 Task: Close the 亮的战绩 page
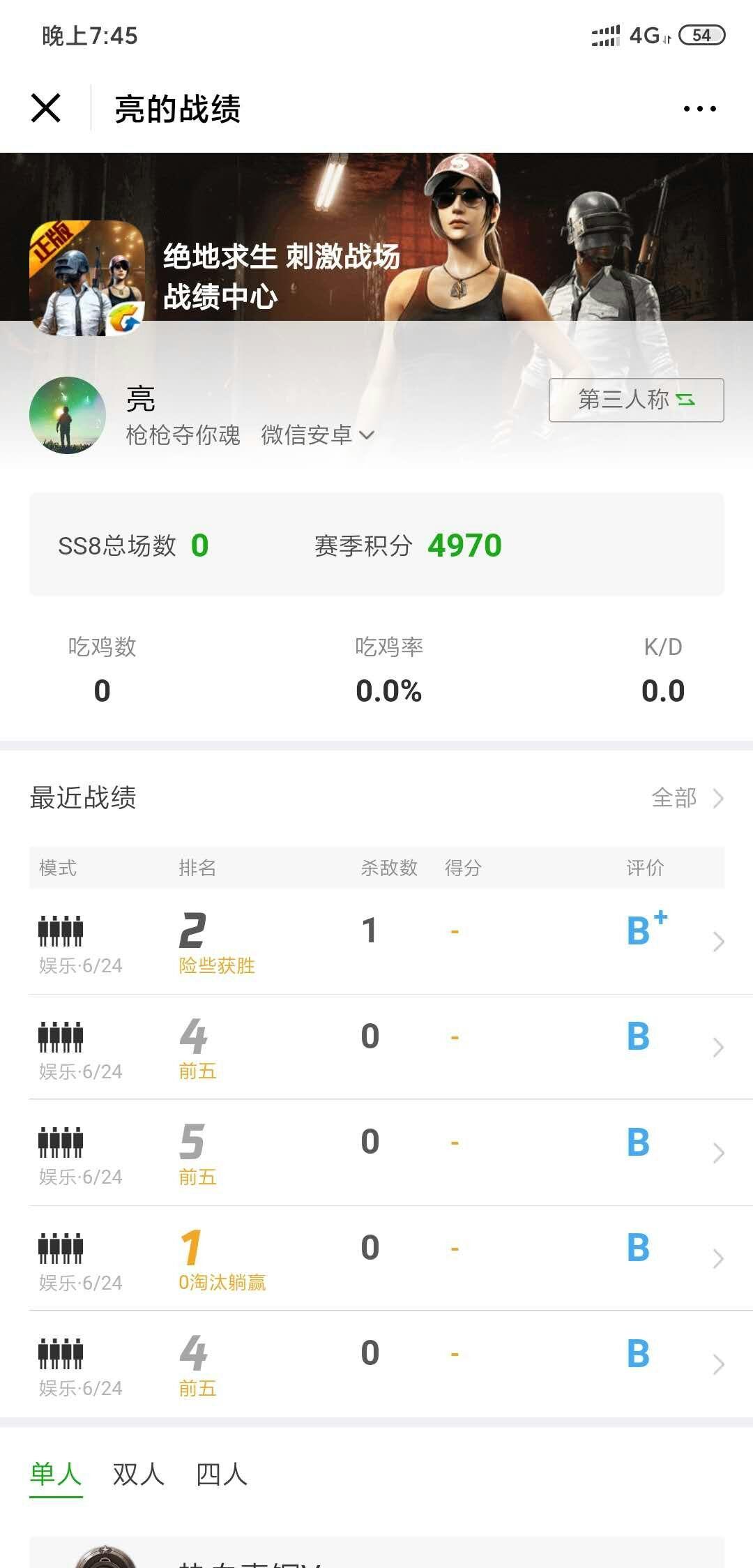[x=46, y=108]
